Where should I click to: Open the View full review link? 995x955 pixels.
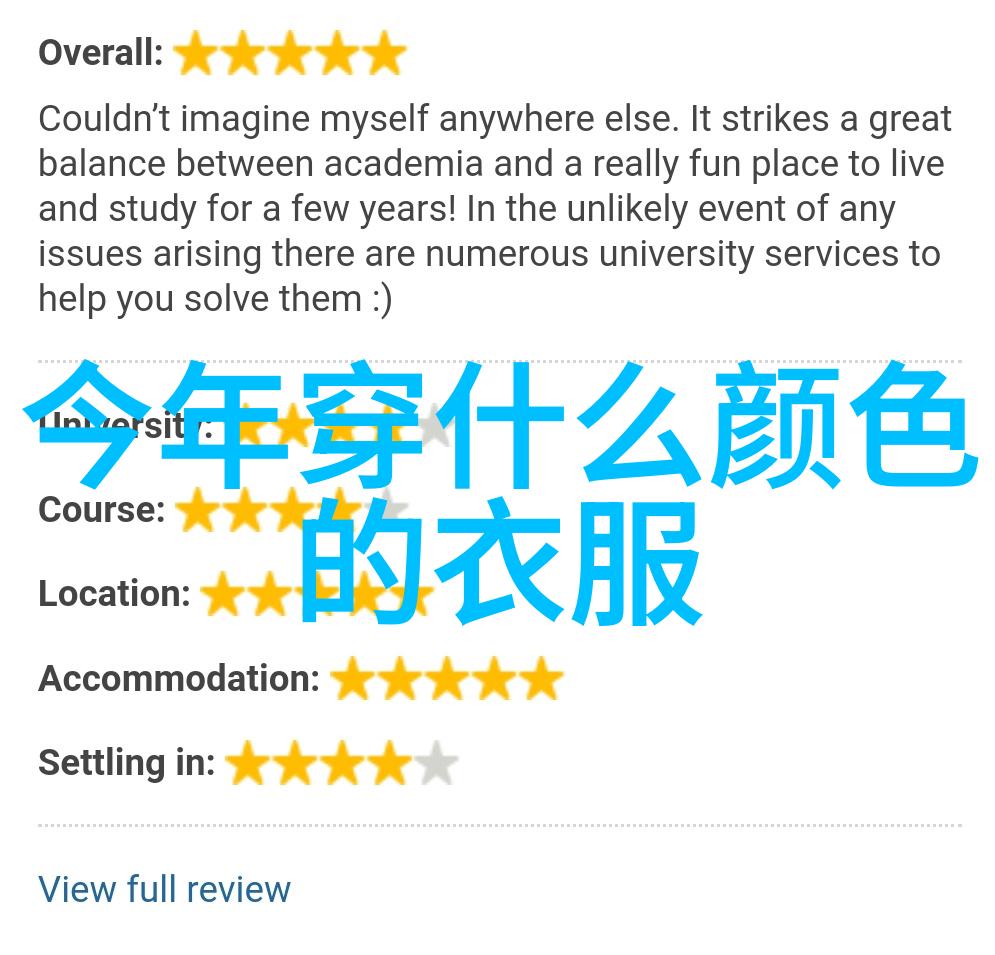(x=164, y=888)
